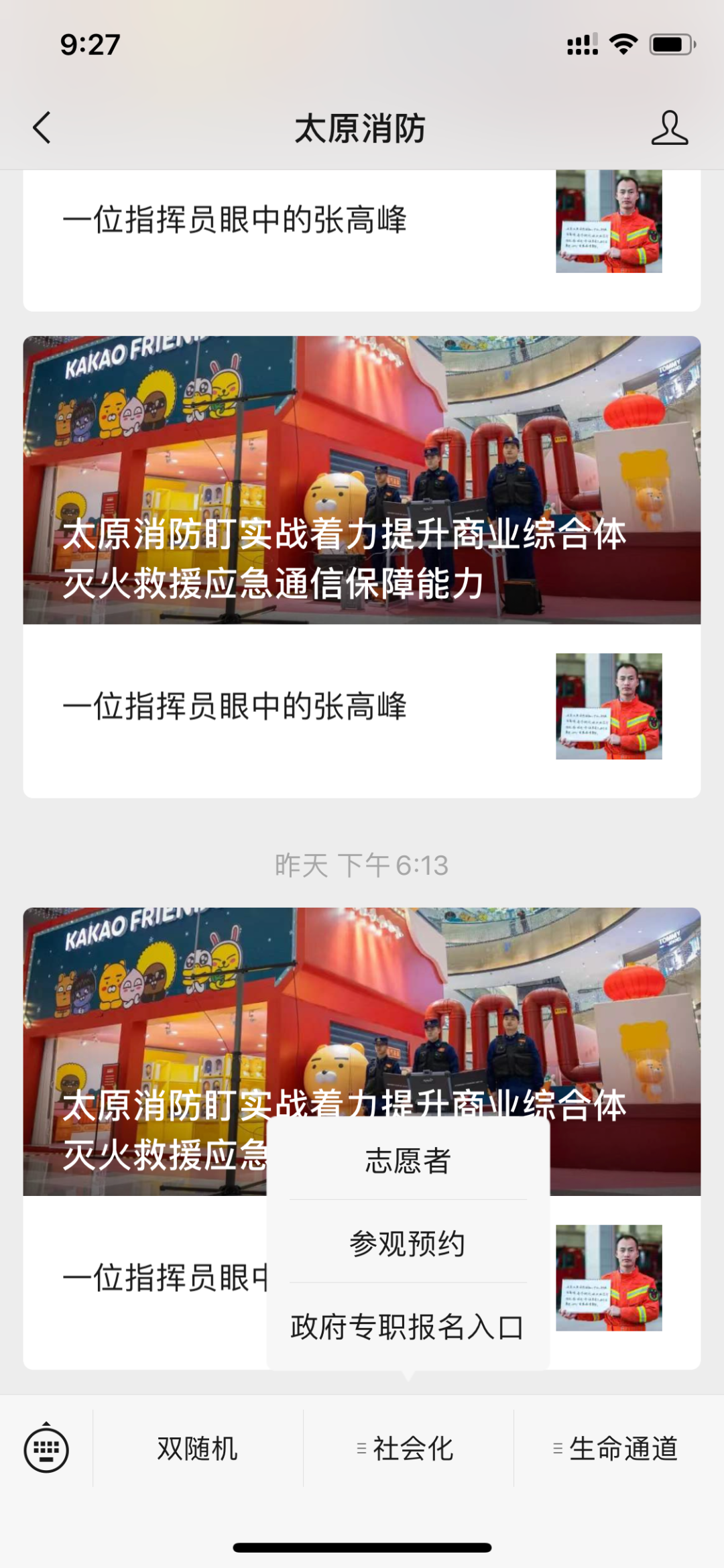Open the 太原消防盯实战 article cover
Viewport: 724px width, 1568px height.
[x=362, y=483]
